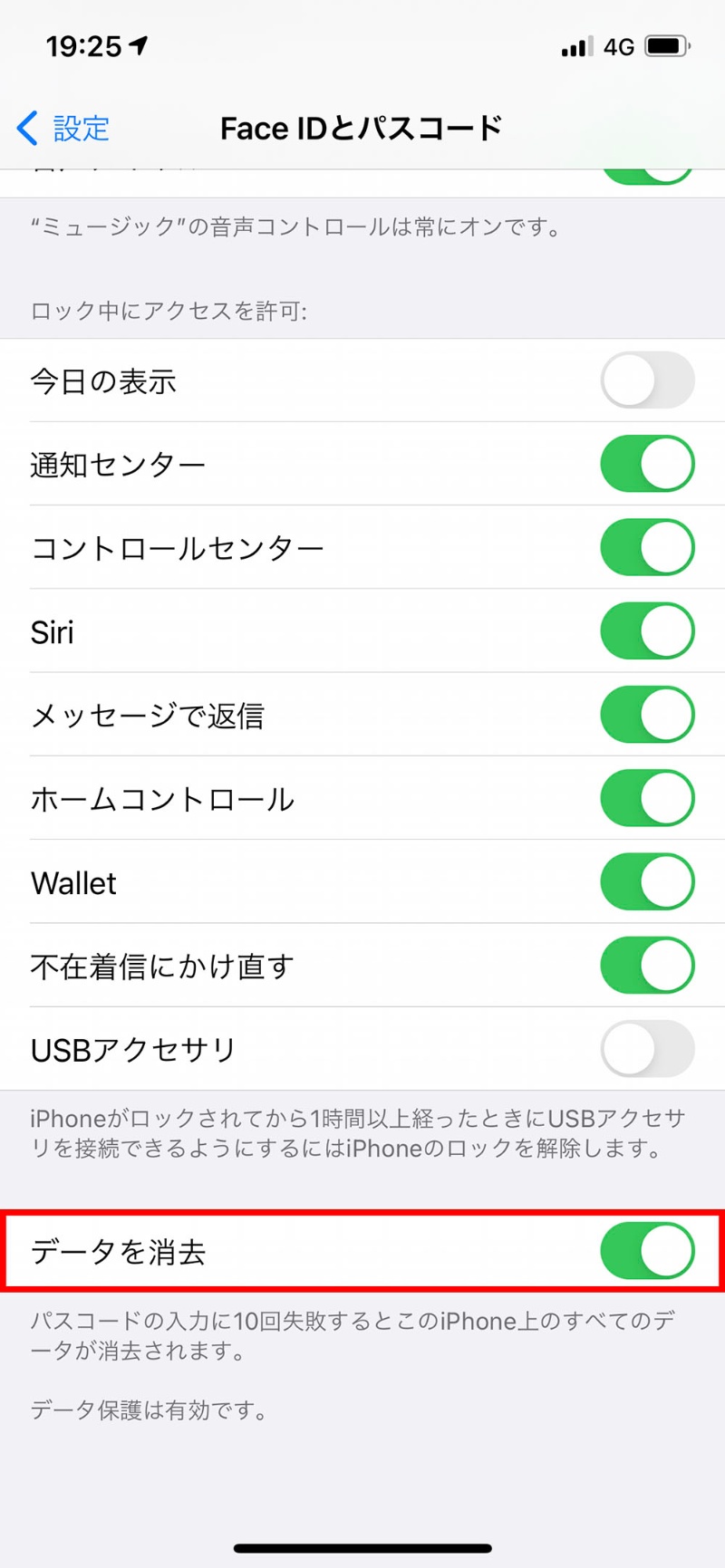Toggle 不在着信にかけ直す off
Viewport: 725px width, 1568px height.
(x=647, y=966)
